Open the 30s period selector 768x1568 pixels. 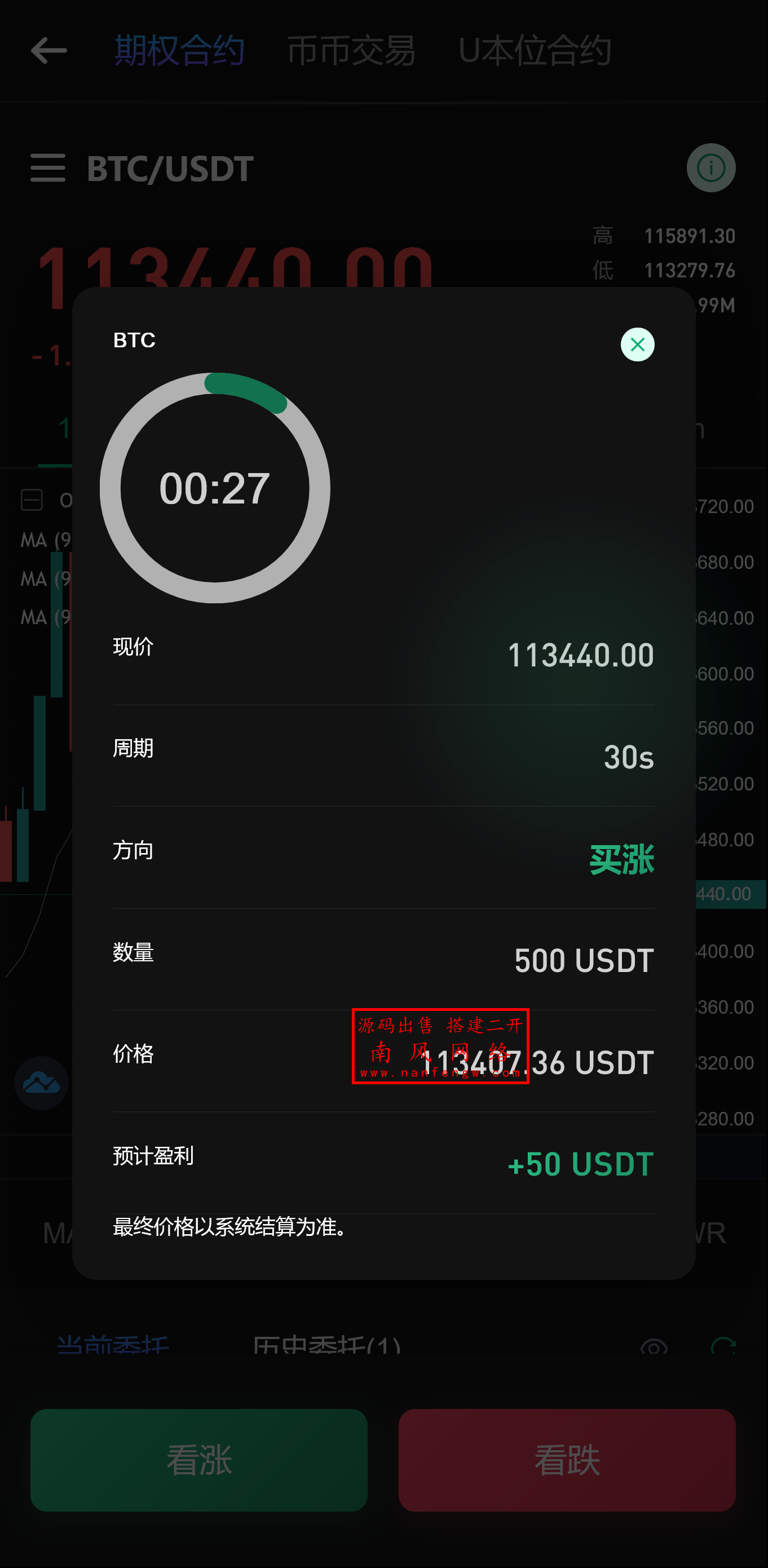coord(629,757)
